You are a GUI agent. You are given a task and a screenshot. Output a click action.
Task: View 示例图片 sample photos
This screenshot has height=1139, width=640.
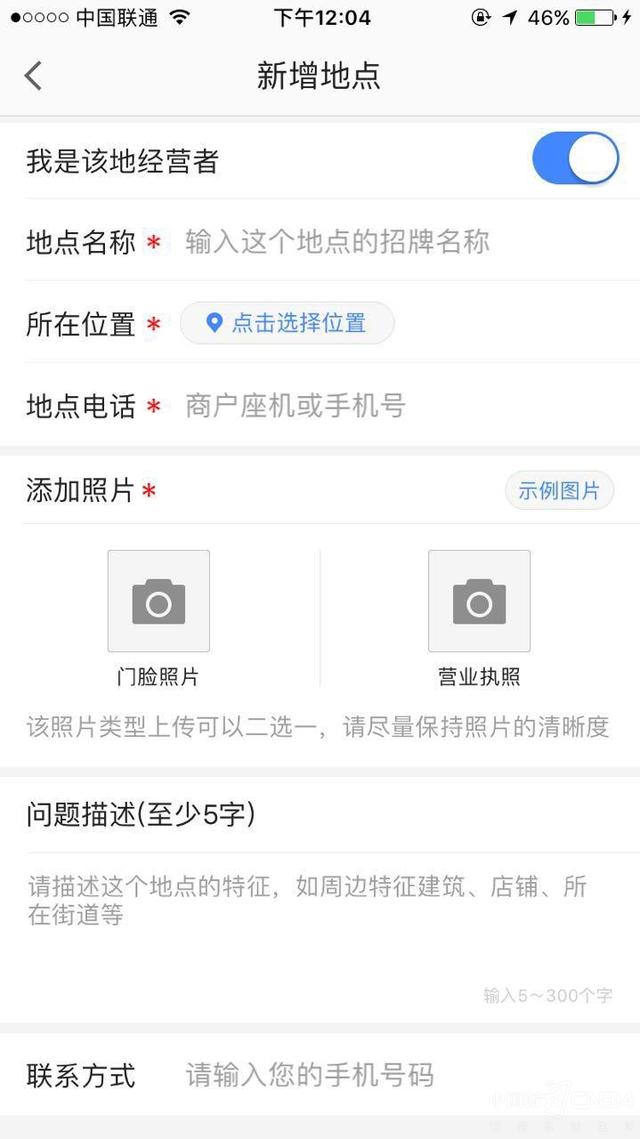click(559, 491)
